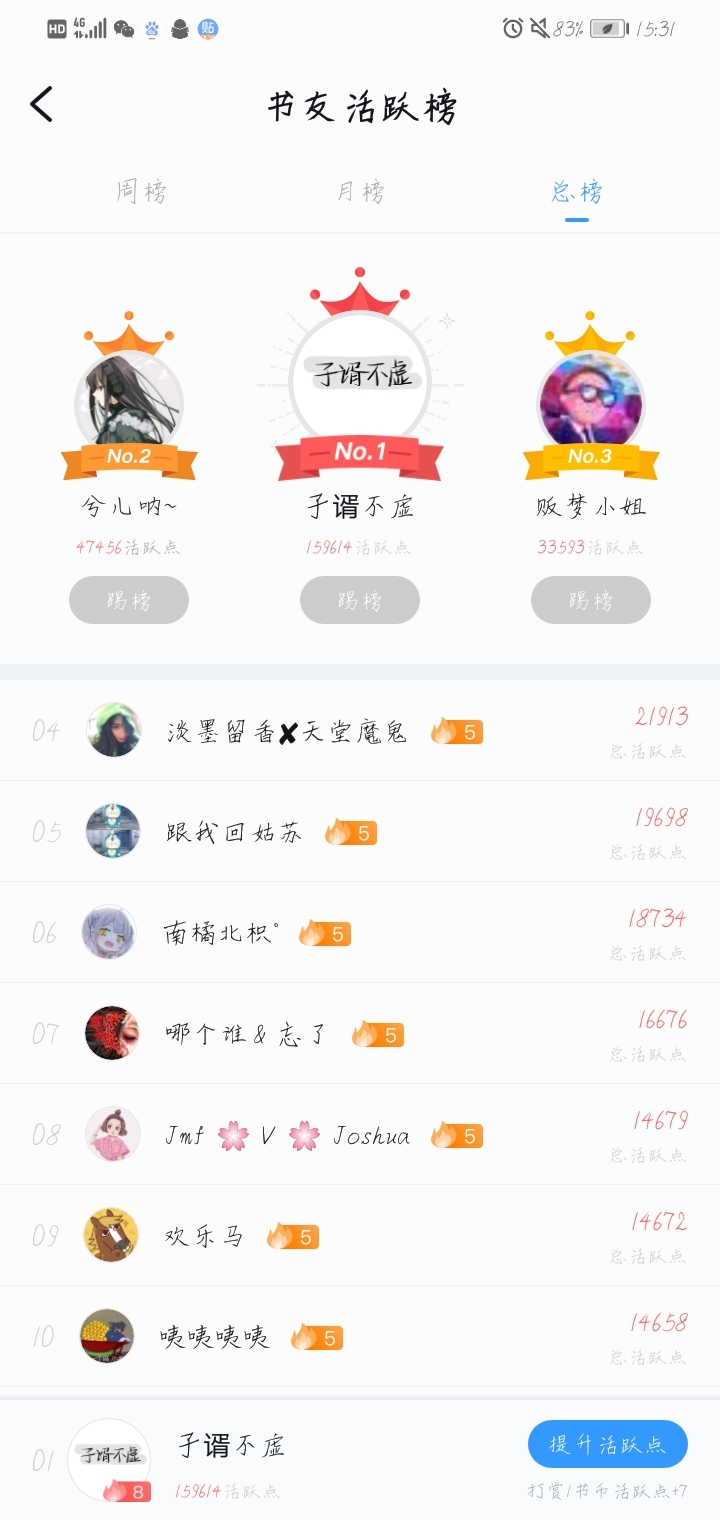Screen dimensions: 720x1520
Task: Select the 总榜 tab
Action: tap(577, 191)
